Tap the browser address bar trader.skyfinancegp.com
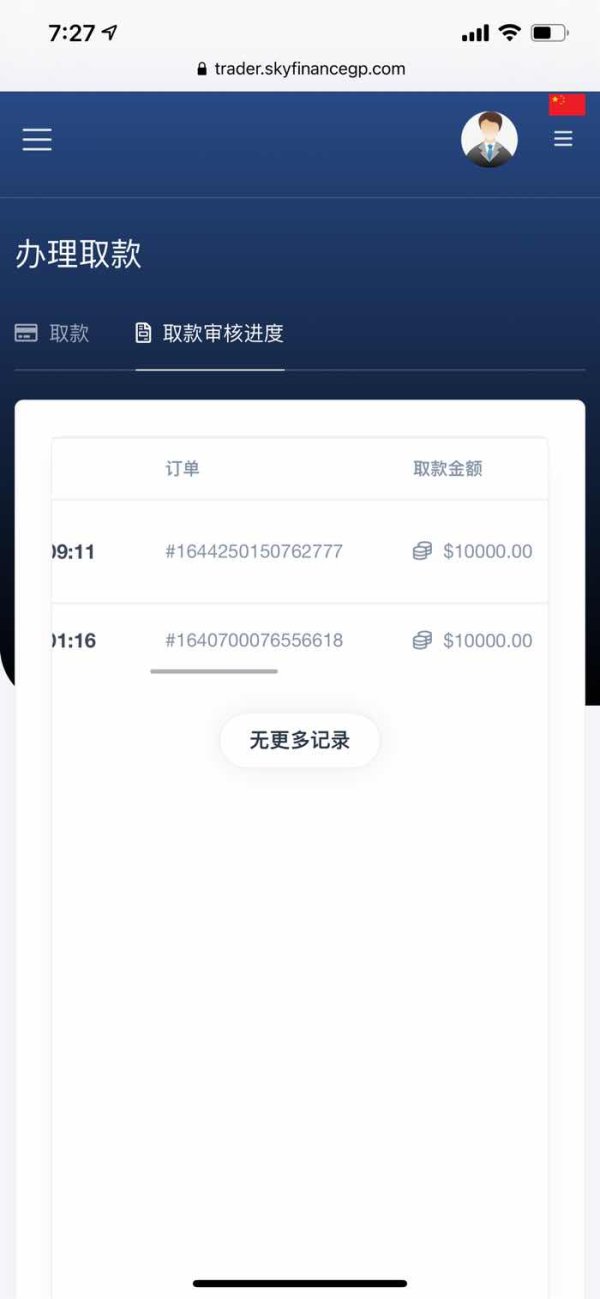Viewport: 600px width, 1299px height. click(x=301, y=69)
